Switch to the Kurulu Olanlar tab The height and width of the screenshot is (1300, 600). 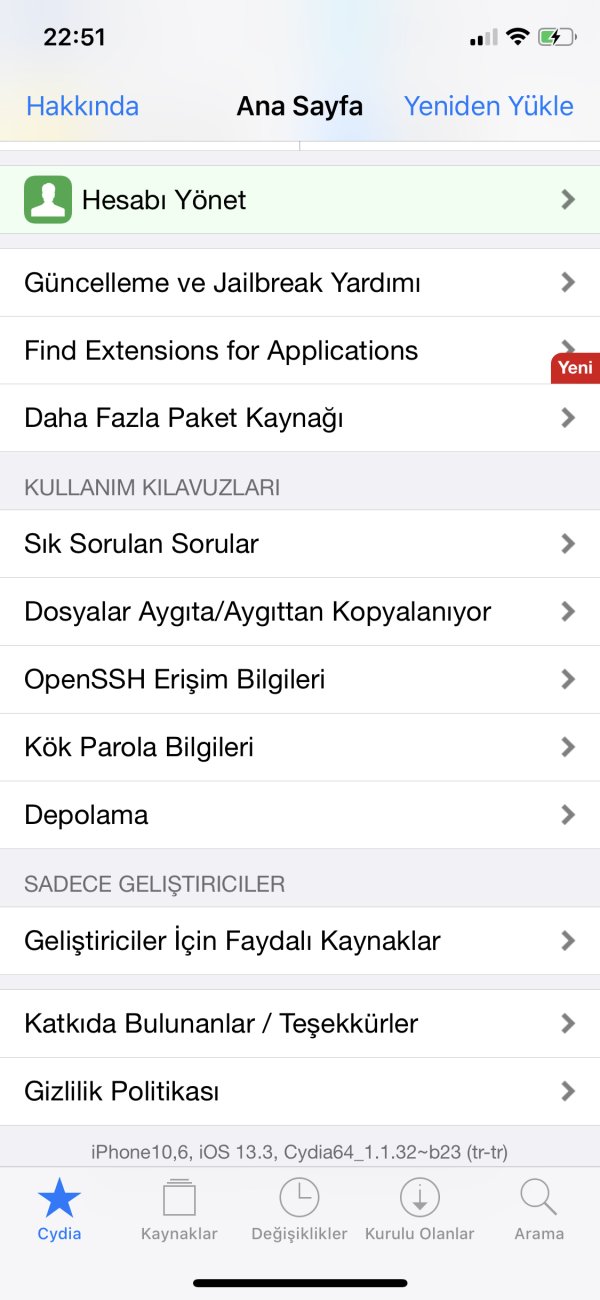[420, 1208]
